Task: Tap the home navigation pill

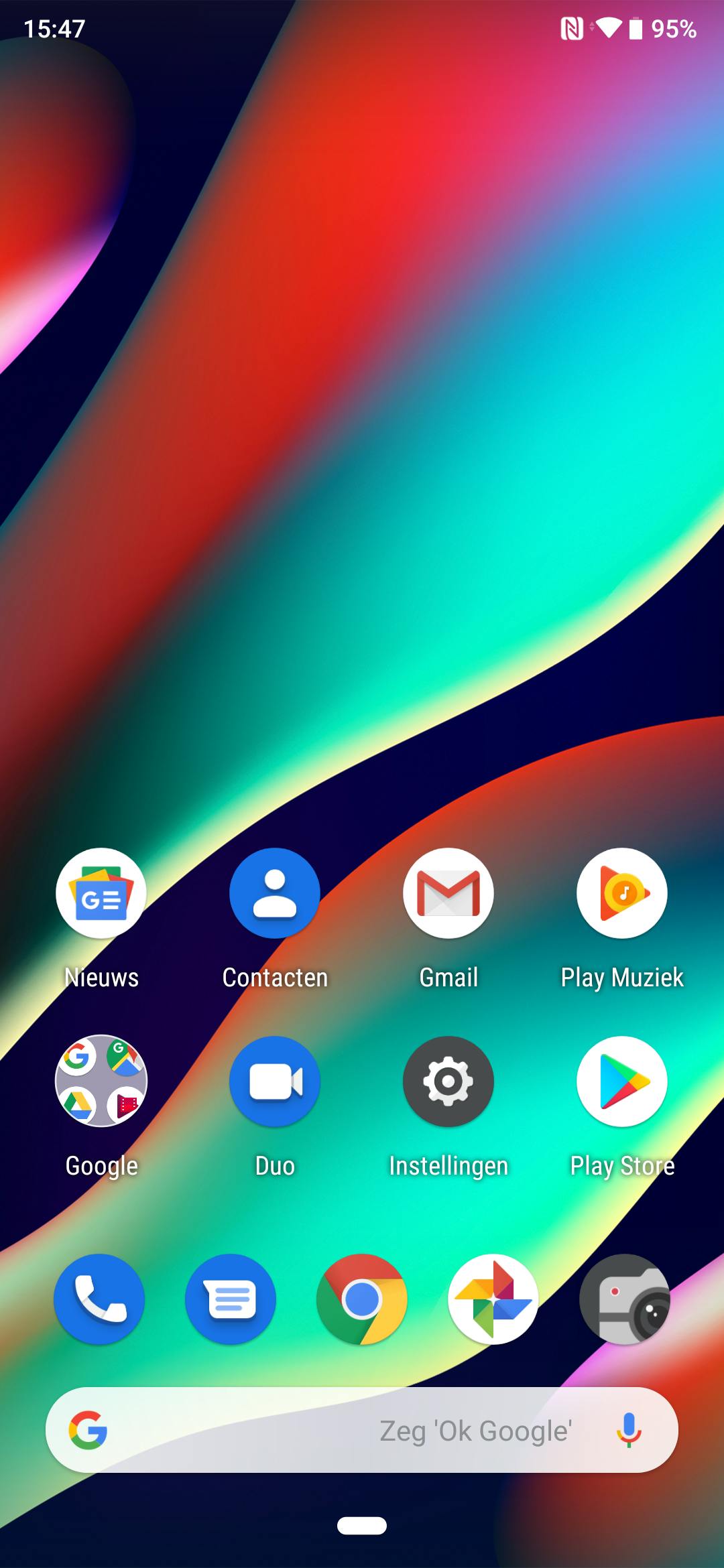Action: point(362,1526)
